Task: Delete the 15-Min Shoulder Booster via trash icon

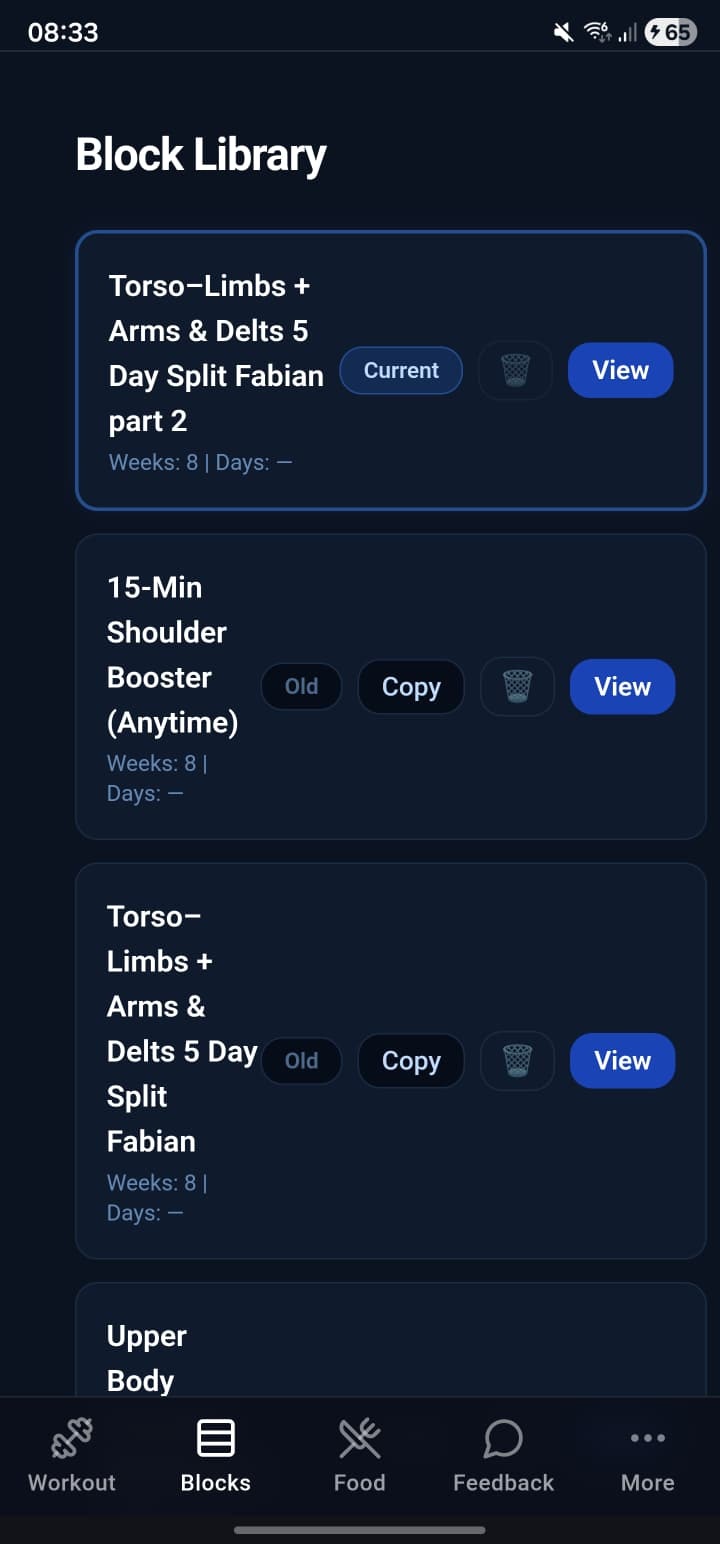Action: coord(516,686)
